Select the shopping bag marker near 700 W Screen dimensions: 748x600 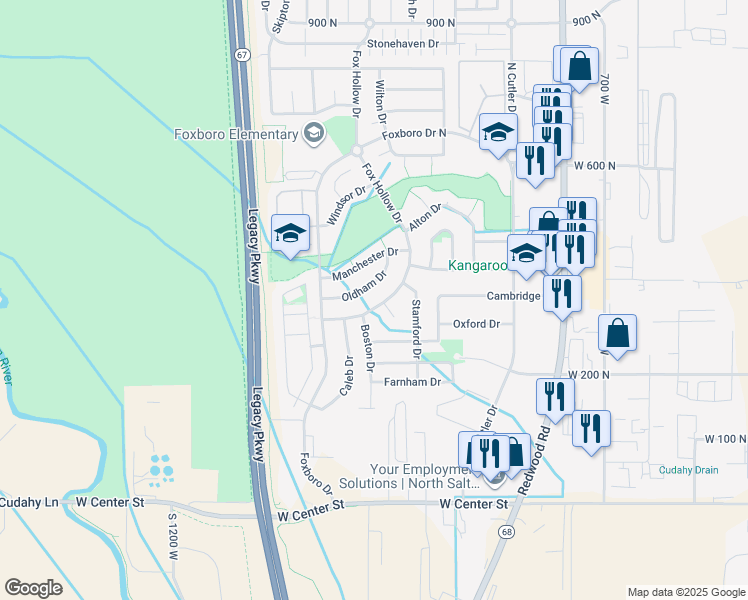click(x=580, y=67)
